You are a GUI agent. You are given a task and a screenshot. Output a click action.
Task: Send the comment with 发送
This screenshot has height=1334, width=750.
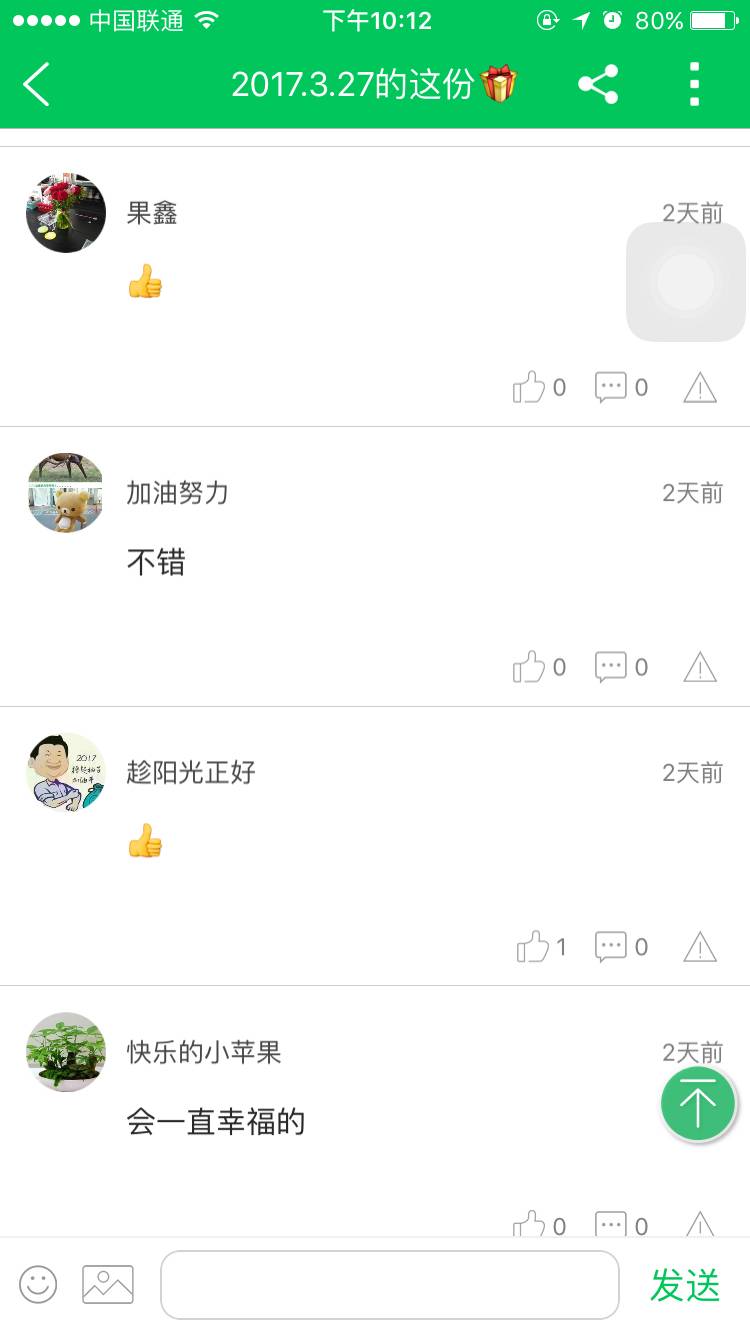685,1285
